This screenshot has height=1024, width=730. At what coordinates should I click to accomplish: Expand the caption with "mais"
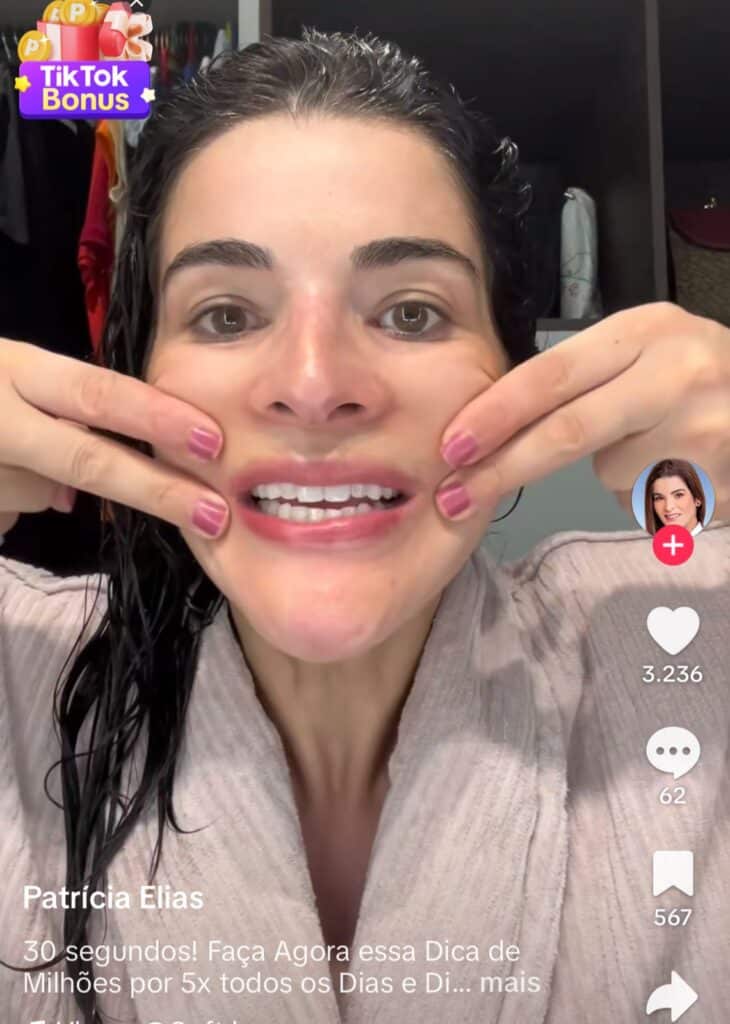coord(510,982)
